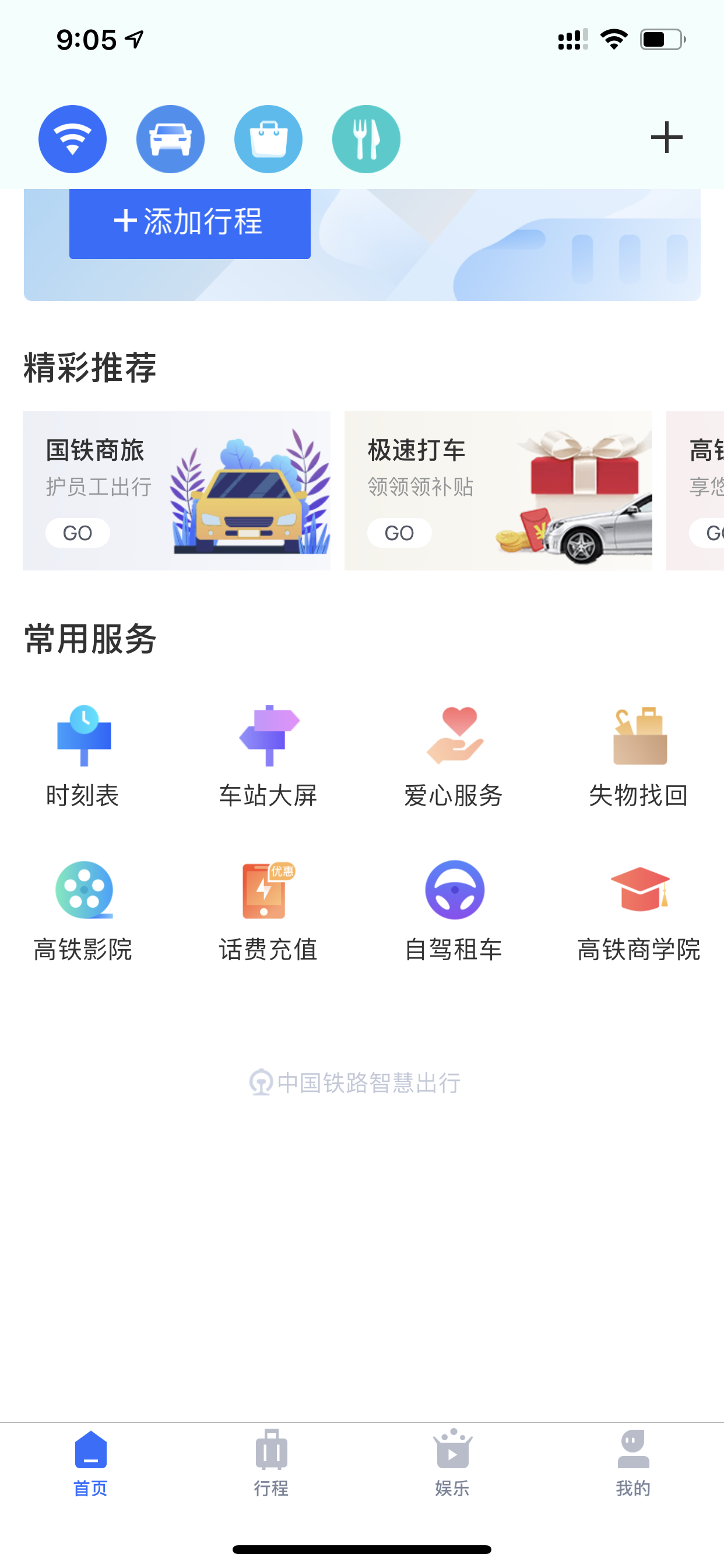This screenshot has height=1568, width=724.
Task: Tap the car service shortcut icon
Action: [x=170, y=139]
